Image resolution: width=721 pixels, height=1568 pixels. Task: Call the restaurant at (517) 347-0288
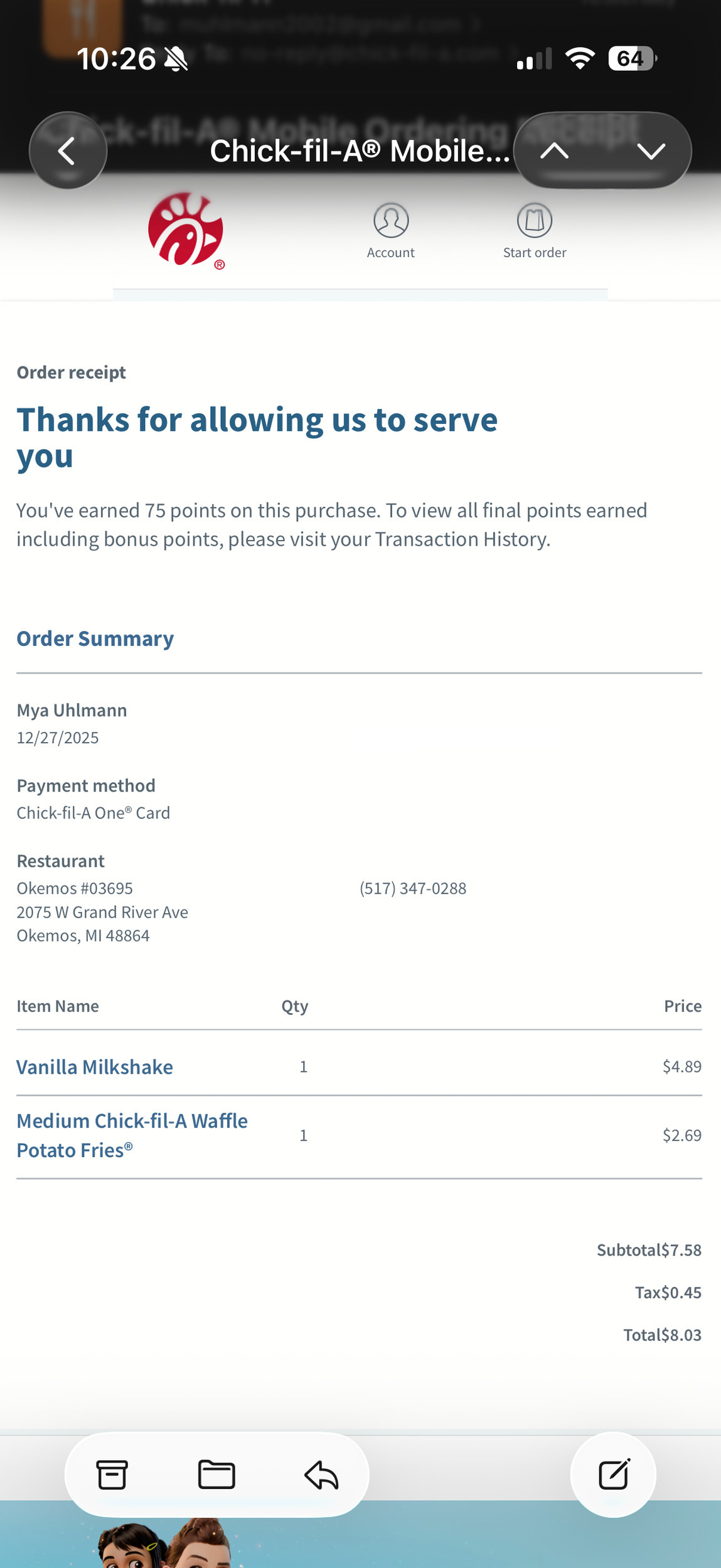(x=412, y=888)
